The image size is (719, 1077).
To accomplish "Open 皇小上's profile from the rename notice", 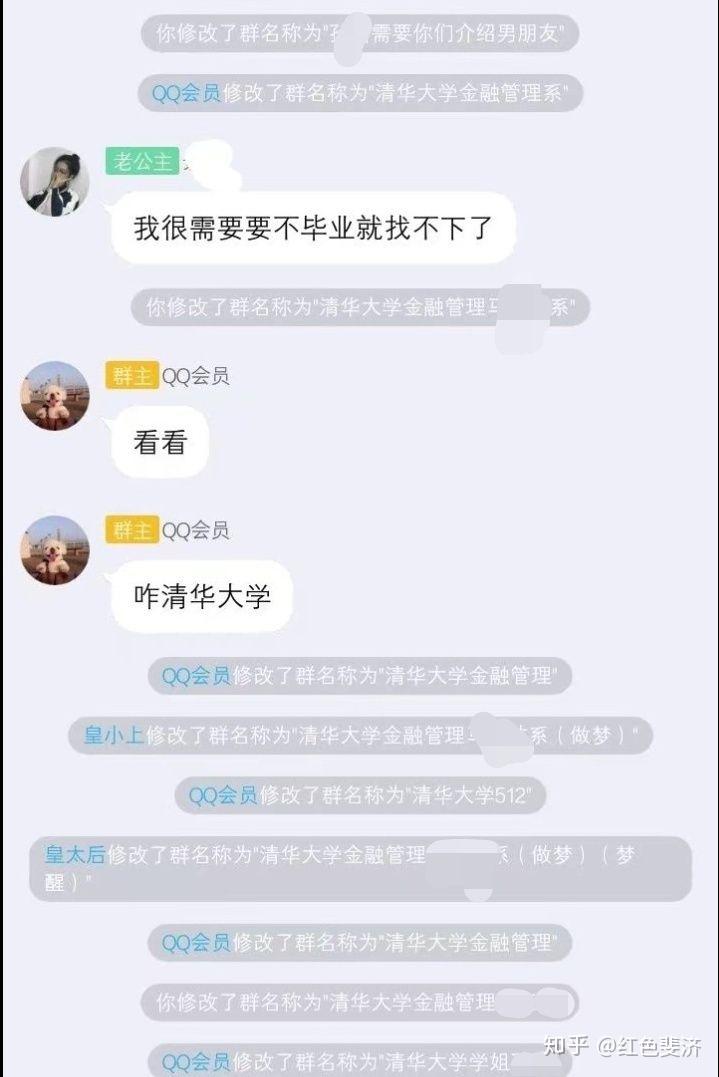I will point(113,736).
